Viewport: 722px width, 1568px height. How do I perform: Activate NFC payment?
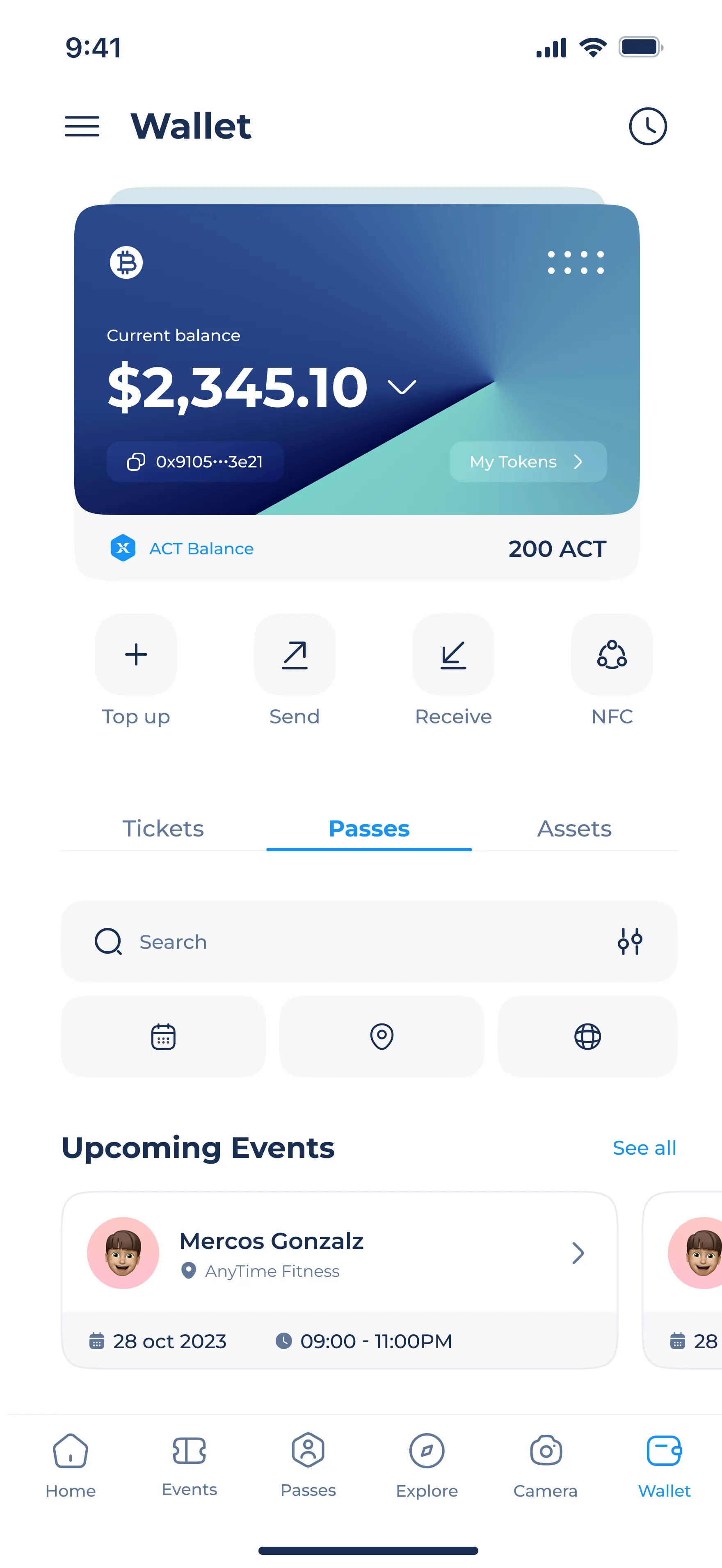[612, 654]
